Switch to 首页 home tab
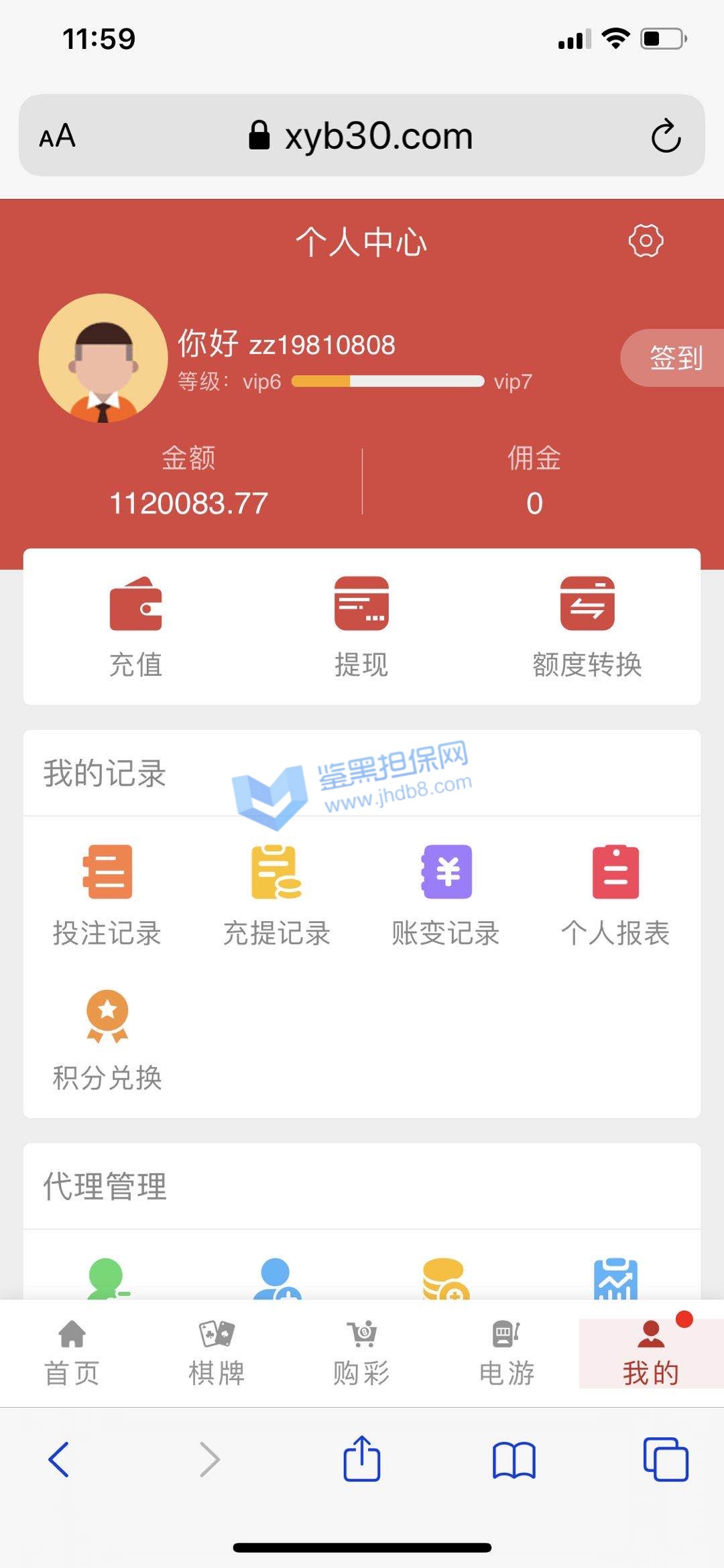The image size is (724, 1568). [x=72, y=1353]
